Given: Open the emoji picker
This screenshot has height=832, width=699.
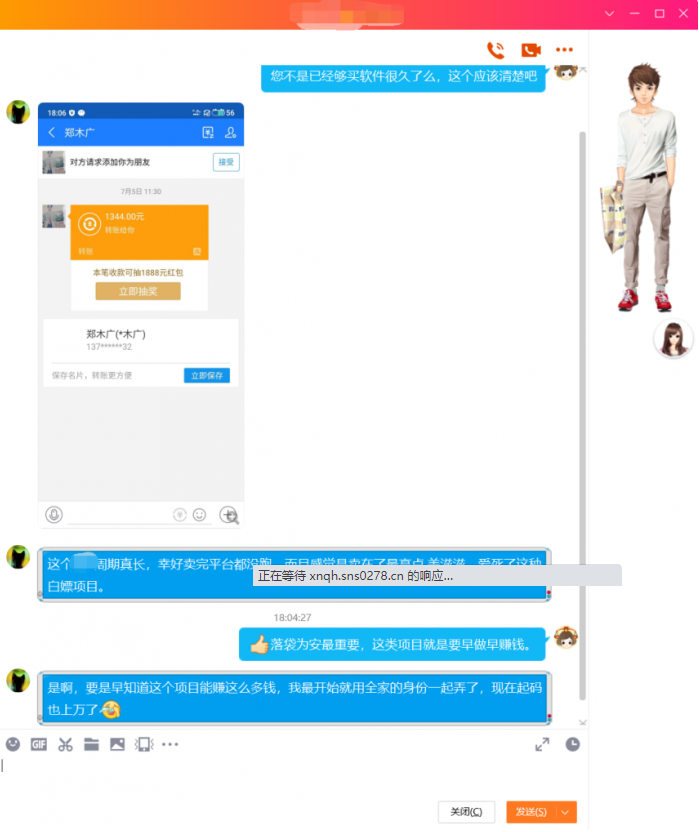Looking at the screenshot, I should tap(13, 744).
